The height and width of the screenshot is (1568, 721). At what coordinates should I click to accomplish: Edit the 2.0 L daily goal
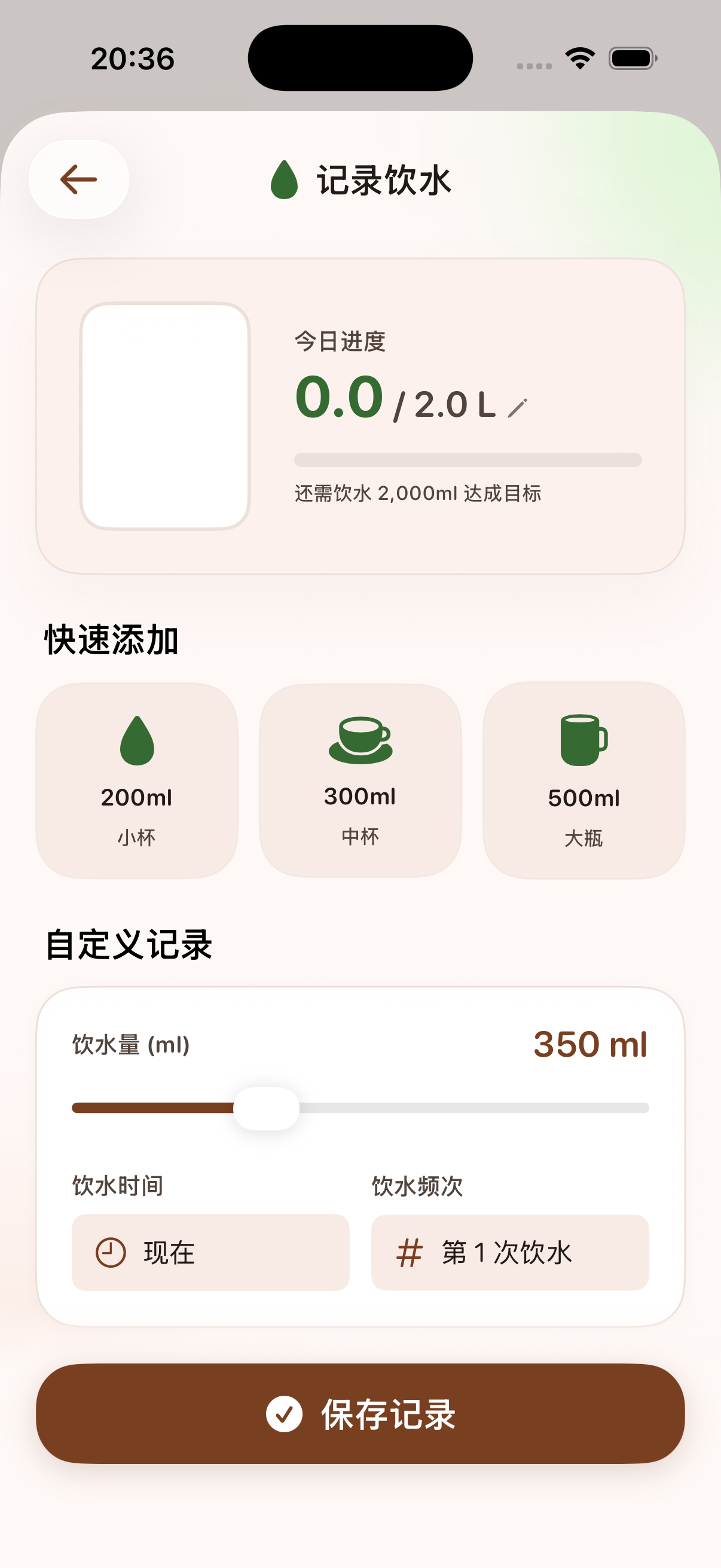tap(518, 408)
